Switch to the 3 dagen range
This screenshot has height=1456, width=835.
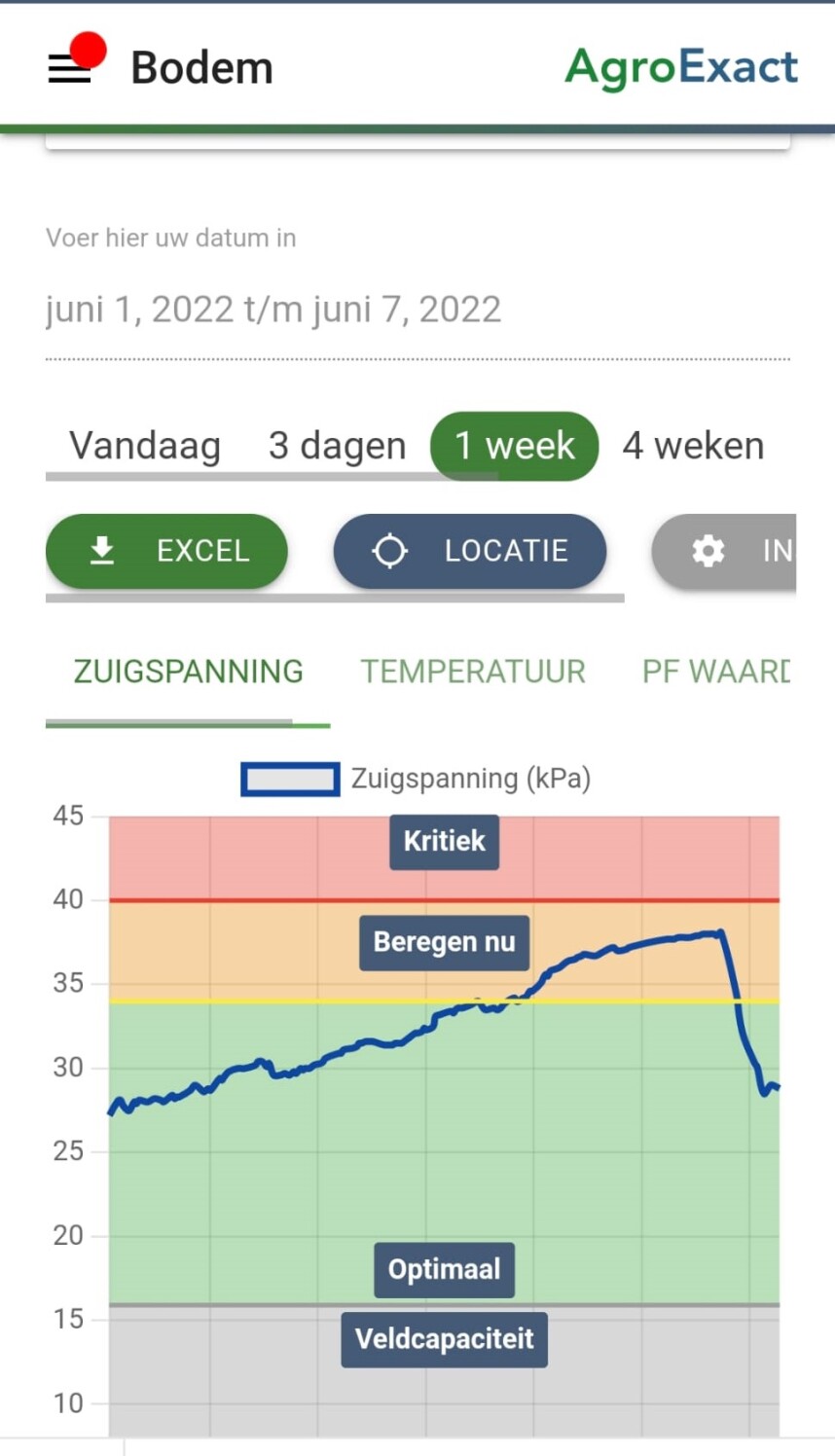(x=337, y=446)
